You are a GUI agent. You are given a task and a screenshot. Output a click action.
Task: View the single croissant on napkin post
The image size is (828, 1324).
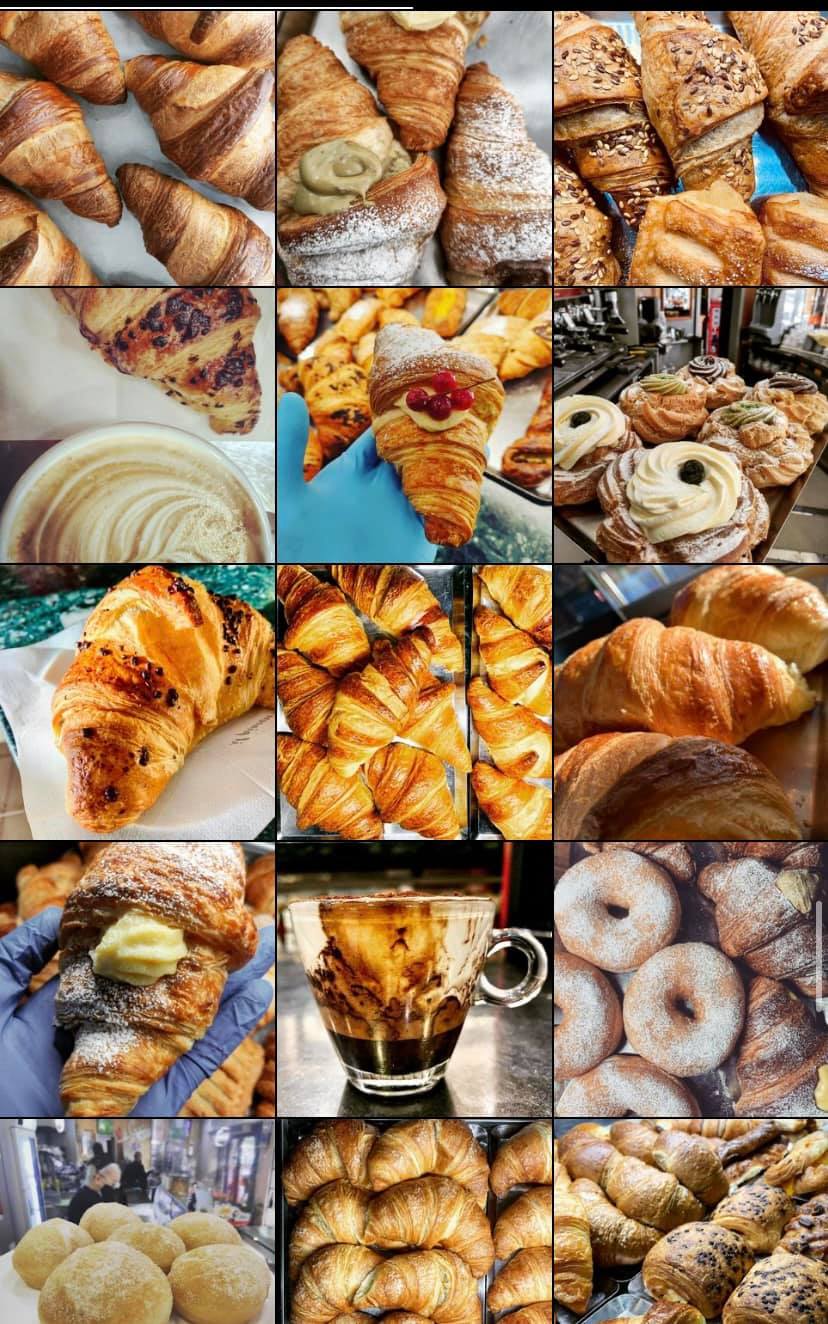point(137,702)
